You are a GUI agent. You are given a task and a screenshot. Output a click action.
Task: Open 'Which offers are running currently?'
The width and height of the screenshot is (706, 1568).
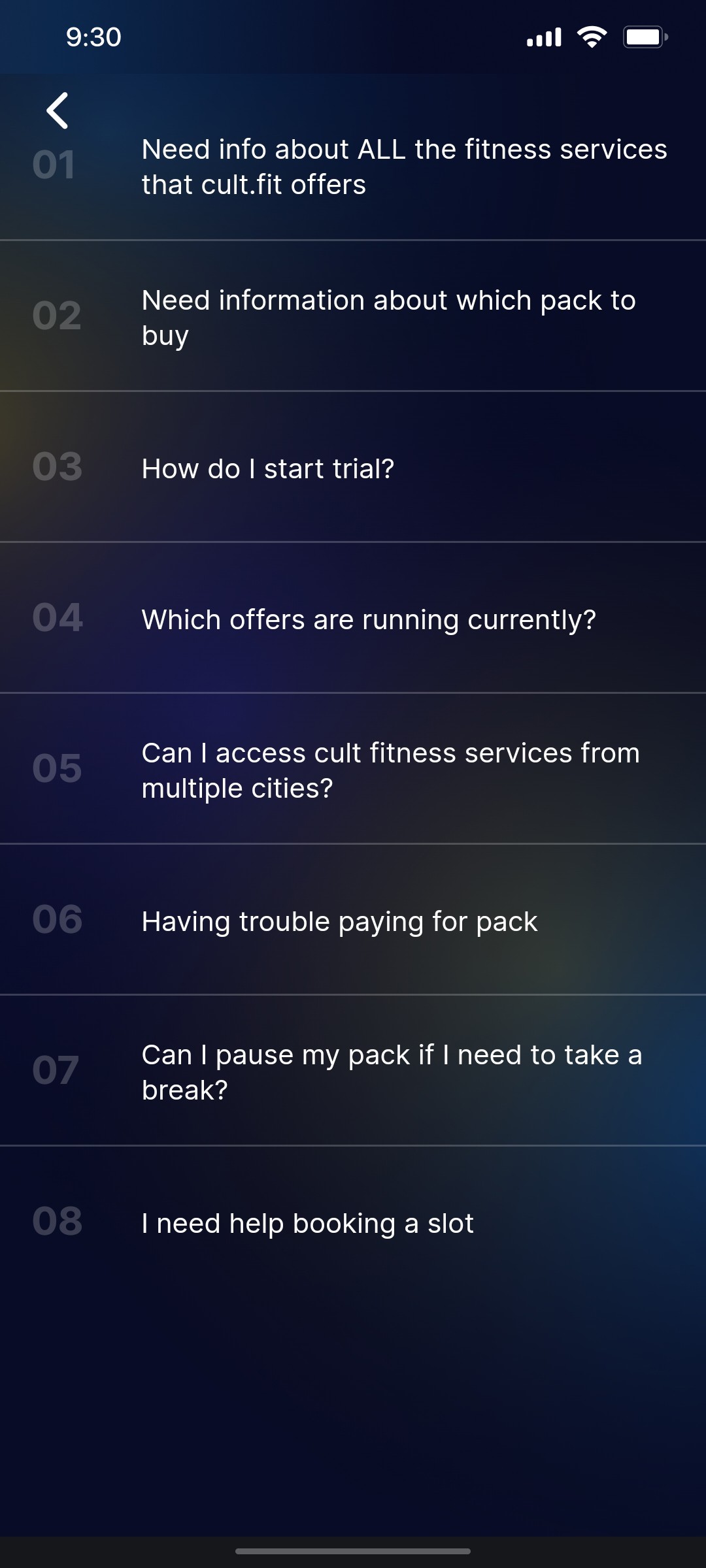coord(369,619)
